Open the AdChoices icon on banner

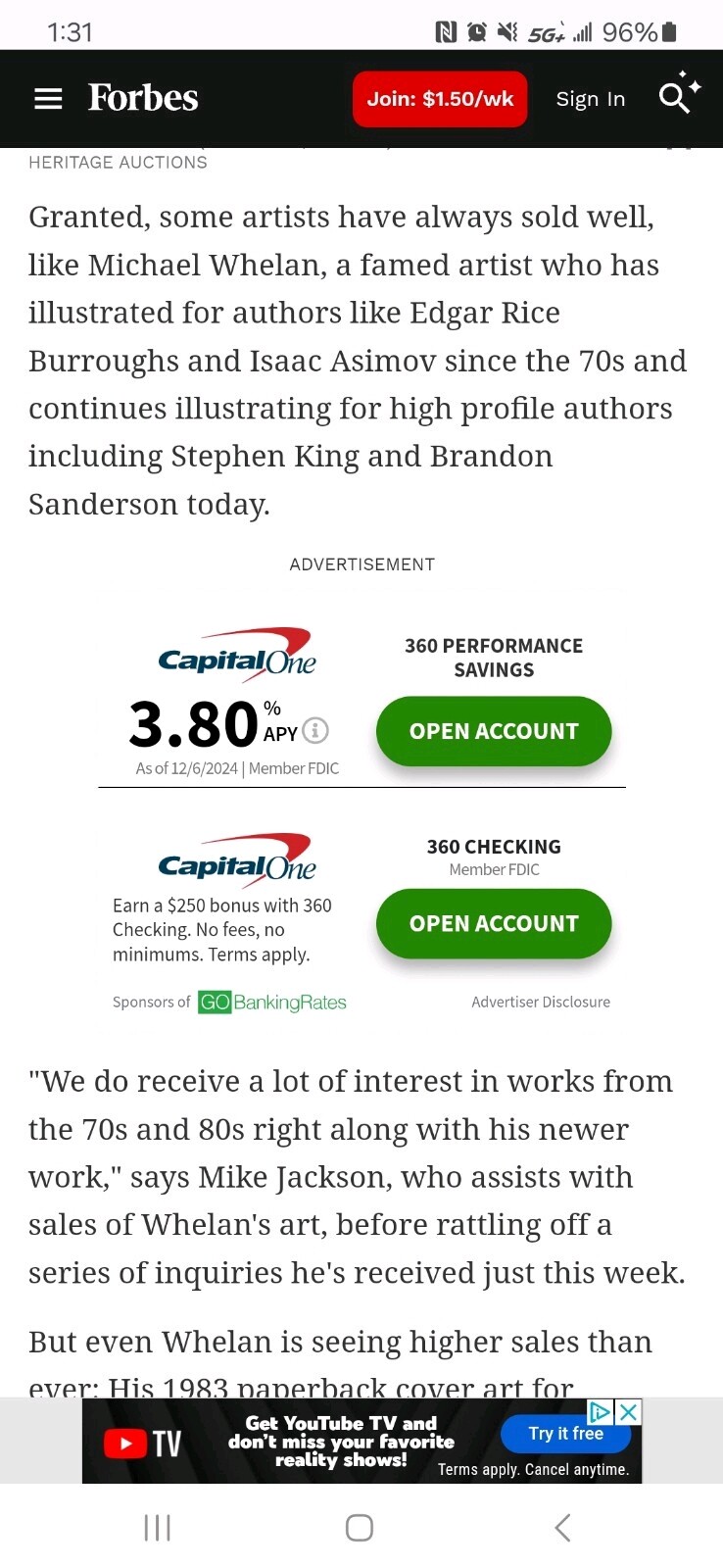point(601,1411)
